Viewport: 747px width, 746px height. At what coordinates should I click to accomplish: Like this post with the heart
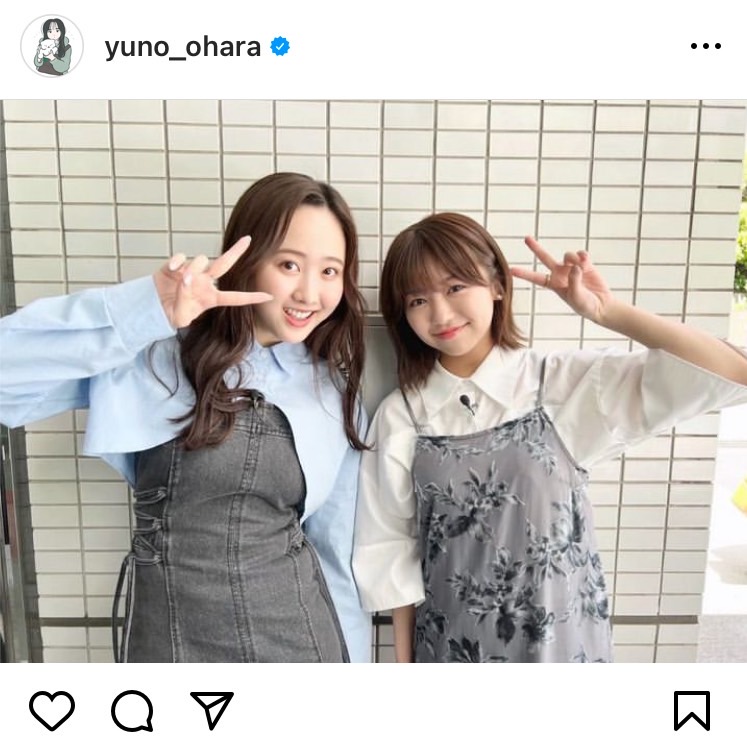(x=52, y=710)
